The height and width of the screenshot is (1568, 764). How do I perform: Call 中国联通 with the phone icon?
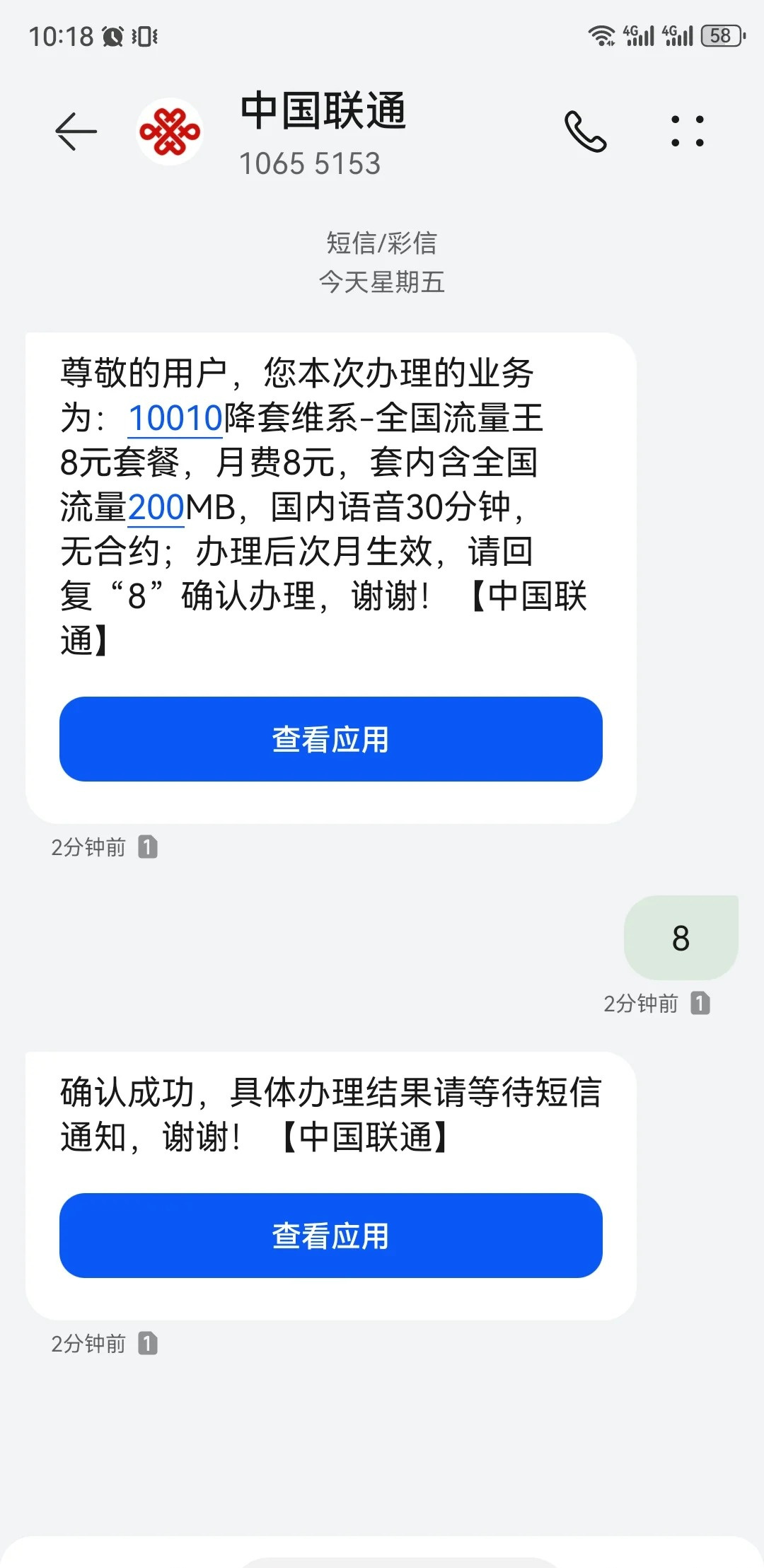tap(585, 132)
